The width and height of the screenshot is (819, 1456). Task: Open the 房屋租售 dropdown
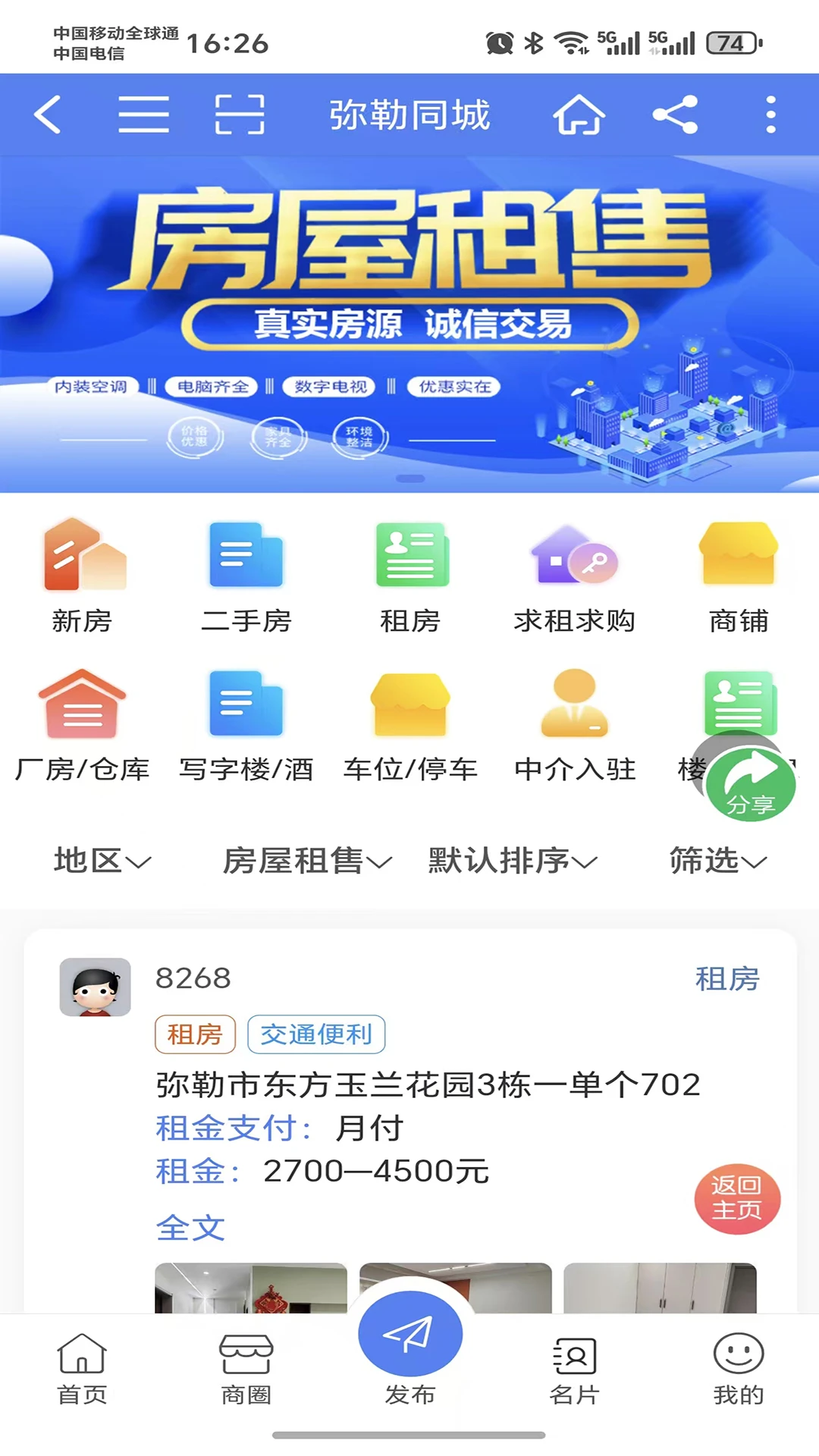tap(306, 861)
